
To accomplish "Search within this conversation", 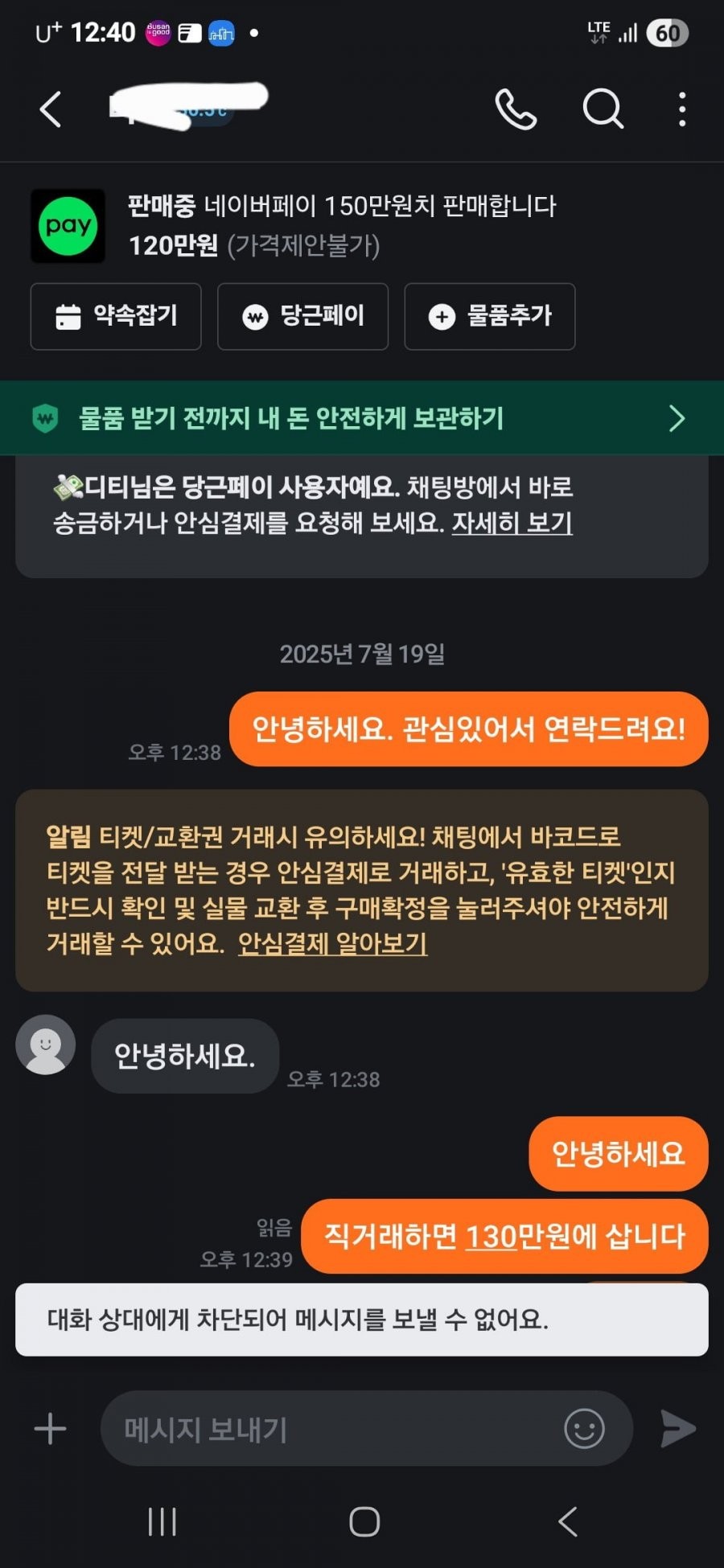I will (603, 109).
